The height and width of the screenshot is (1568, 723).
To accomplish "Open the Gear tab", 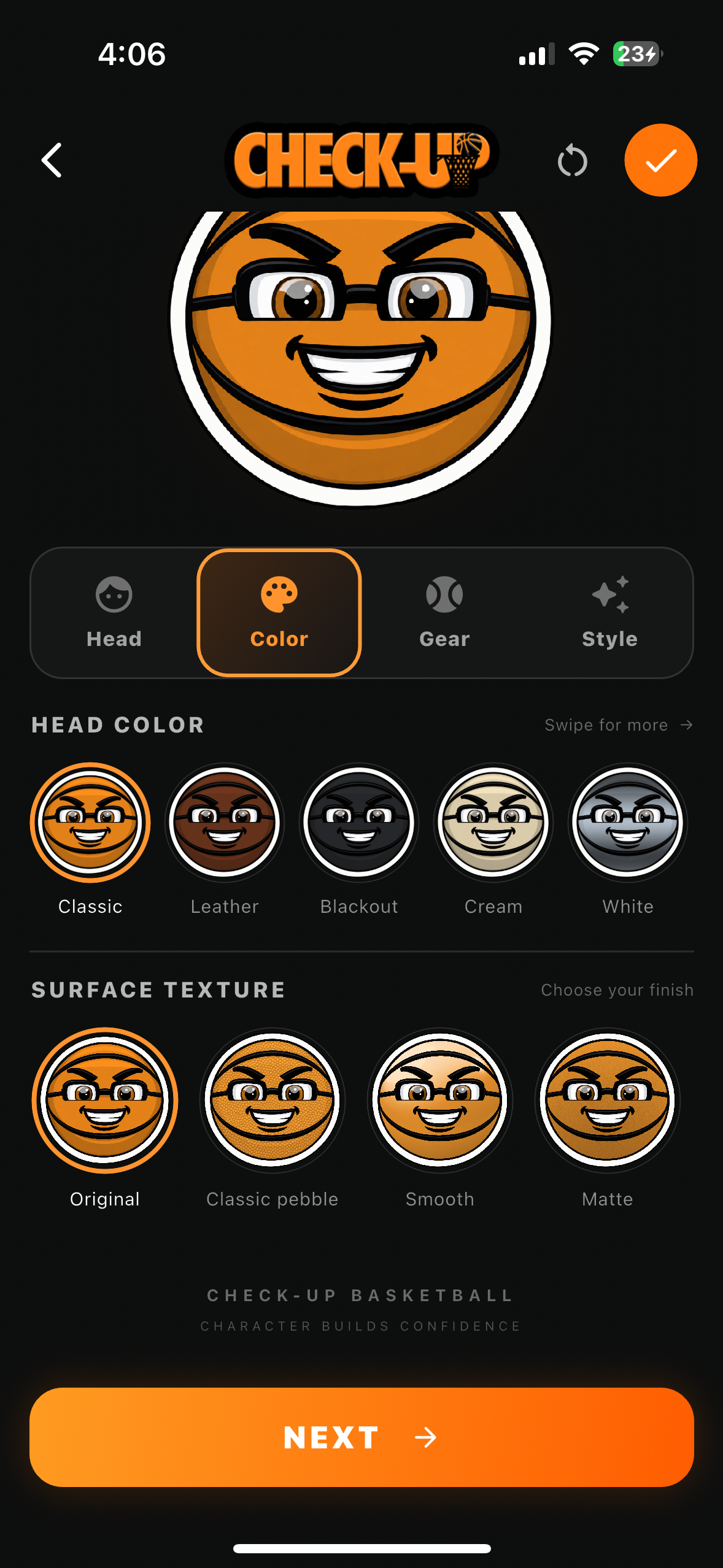I will tap(444, 613).
